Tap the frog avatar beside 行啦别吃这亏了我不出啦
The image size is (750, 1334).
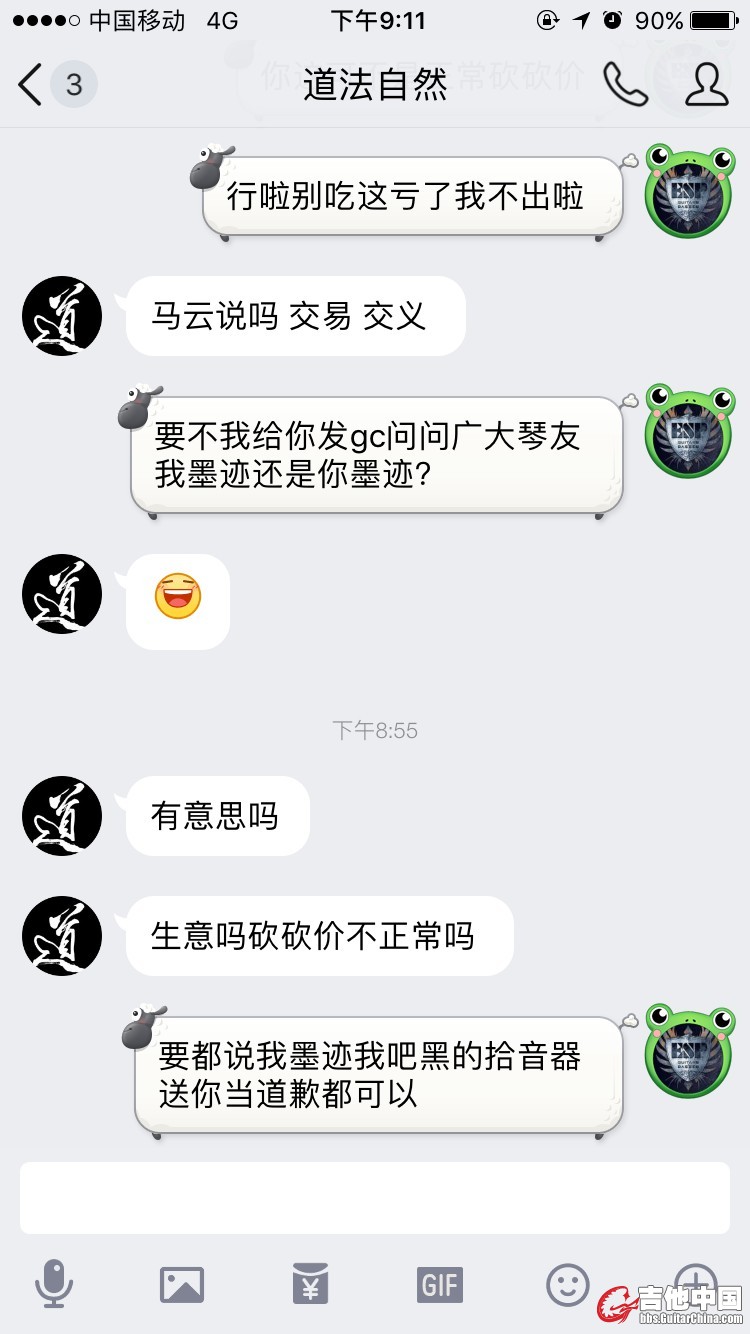pyautogui.click(x=689, y=191)
